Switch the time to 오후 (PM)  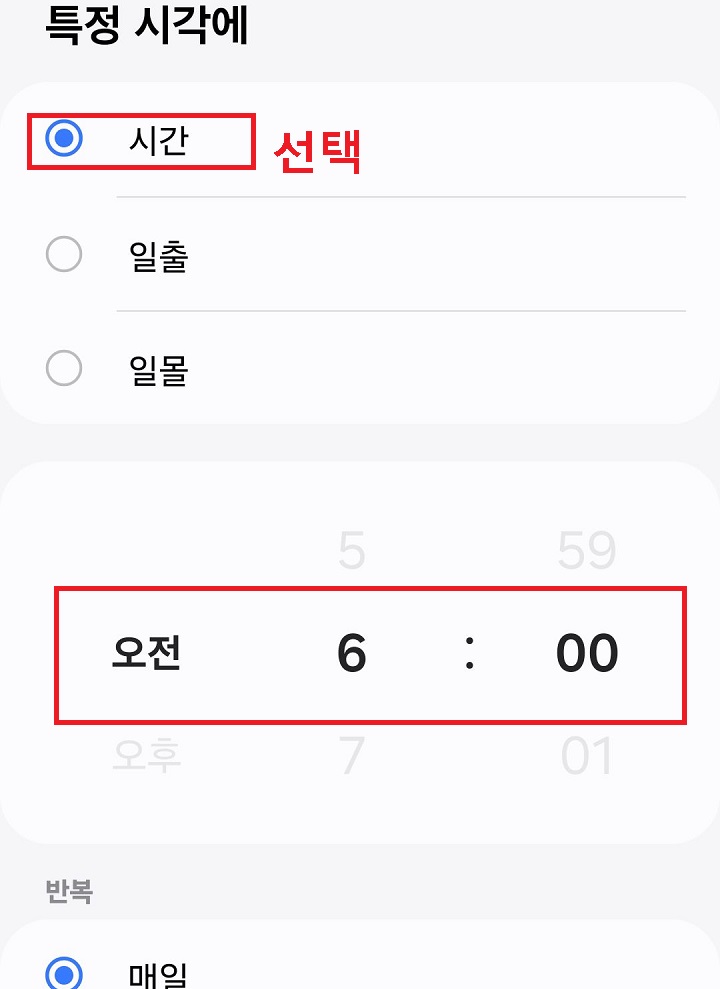coord(146,758)
